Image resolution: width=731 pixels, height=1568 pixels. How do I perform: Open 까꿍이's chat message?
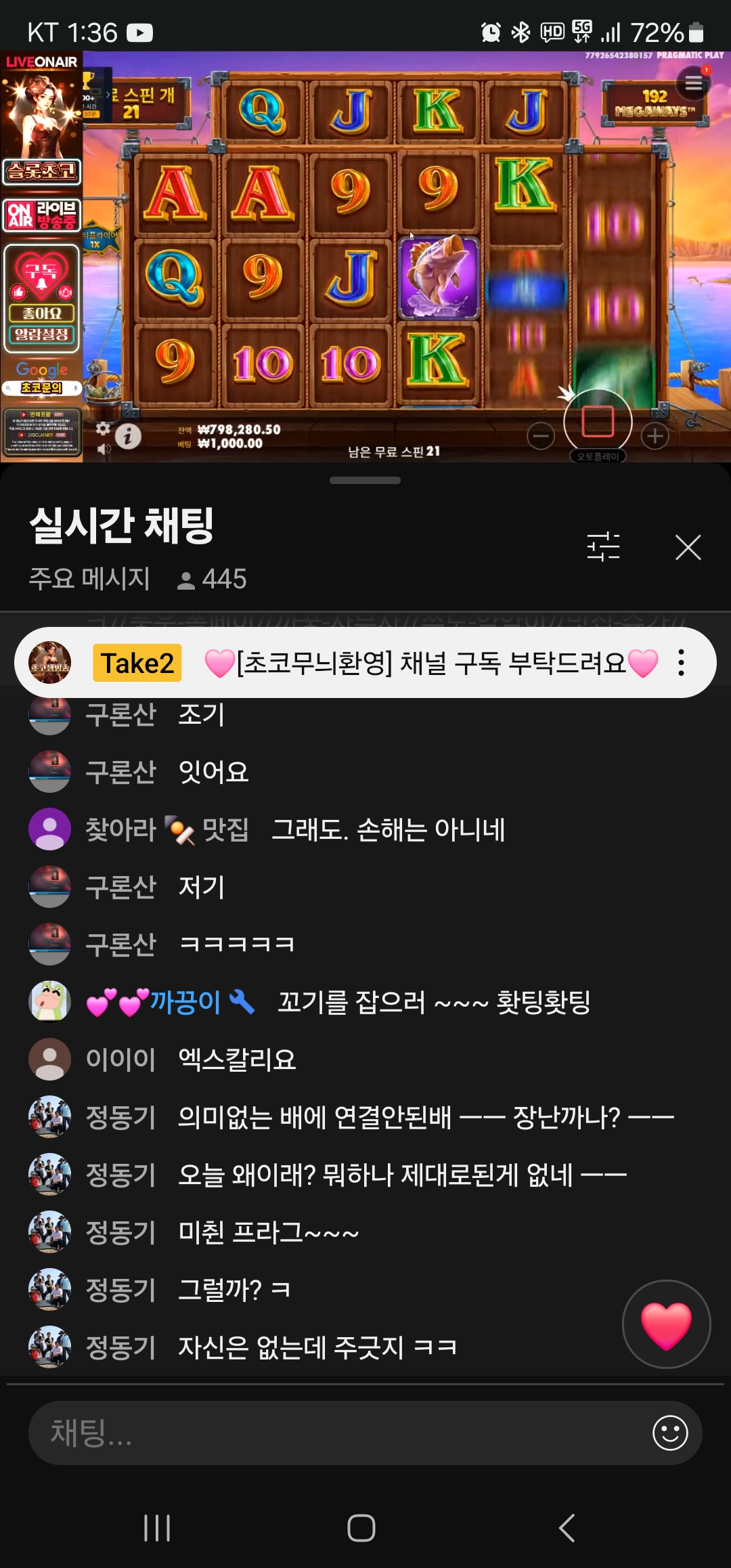(433, 1002)
